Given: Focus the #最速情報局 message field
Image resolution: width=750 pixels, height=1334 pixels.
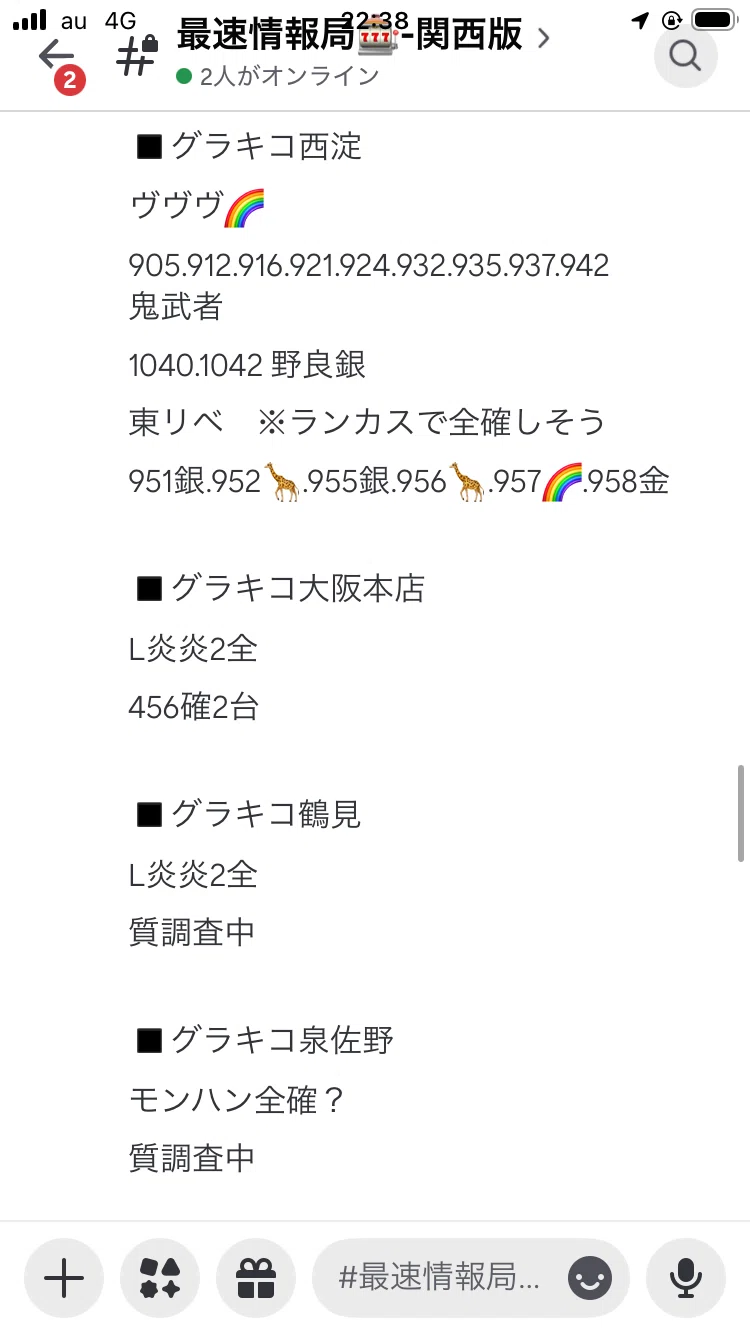Looking at the screenshot, I should [x=440, y=1277].
